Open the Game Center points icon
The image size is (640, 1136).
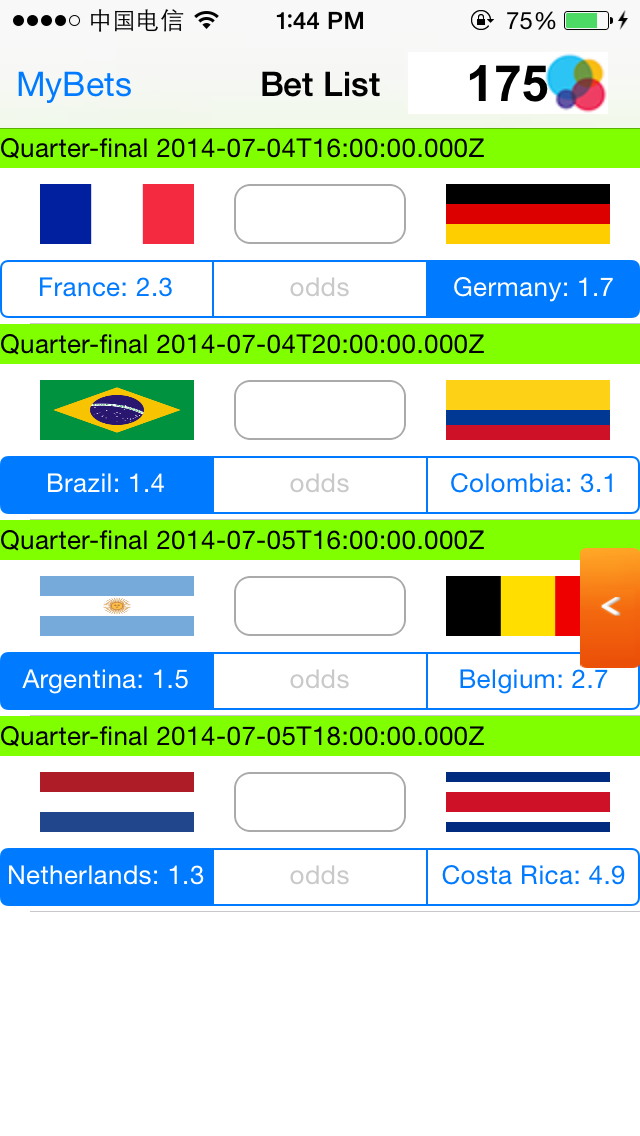click(576, 83)
